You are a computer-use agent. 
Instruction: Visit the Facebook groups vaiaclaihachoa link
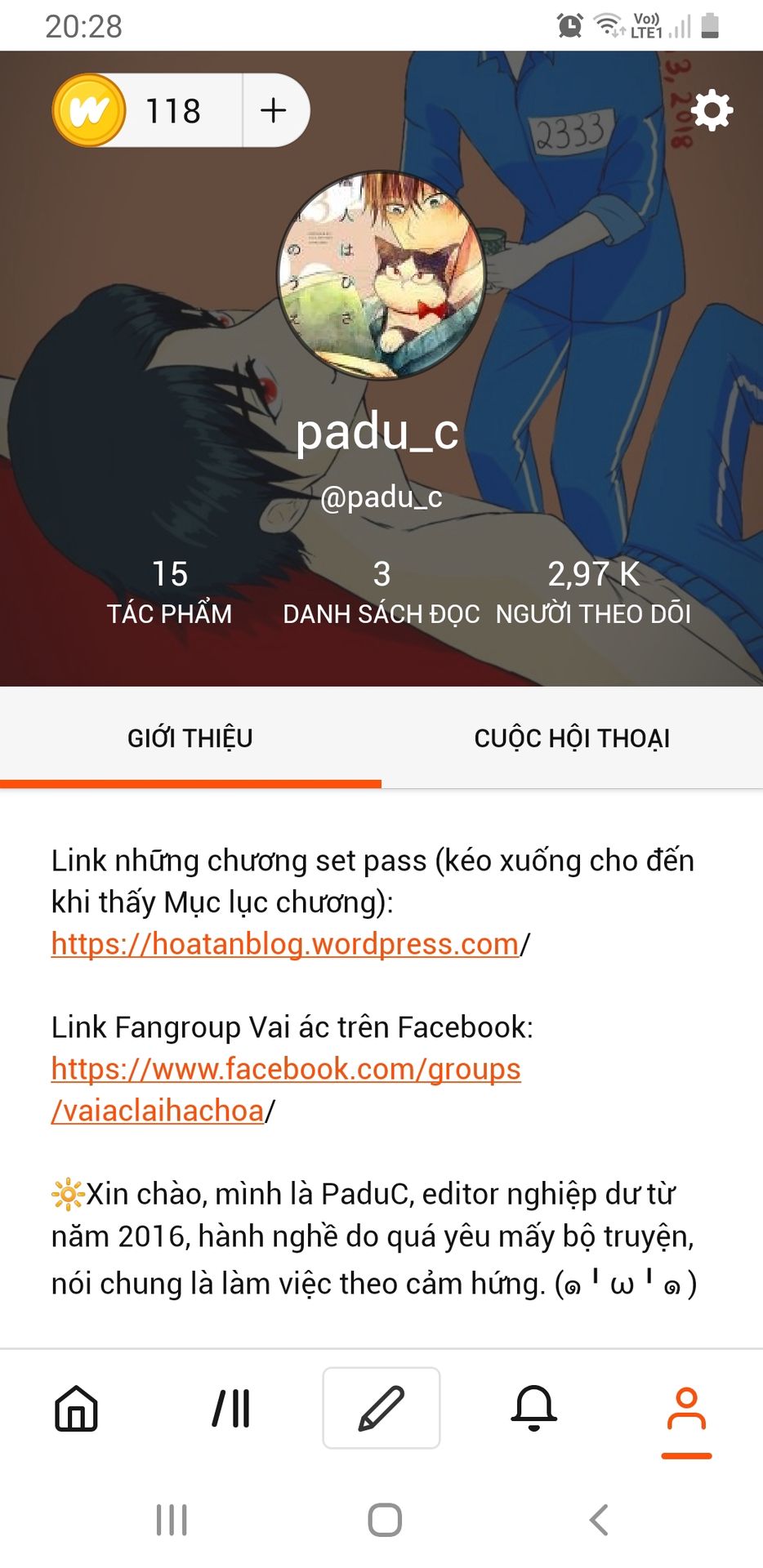[x=285, y=1069]
